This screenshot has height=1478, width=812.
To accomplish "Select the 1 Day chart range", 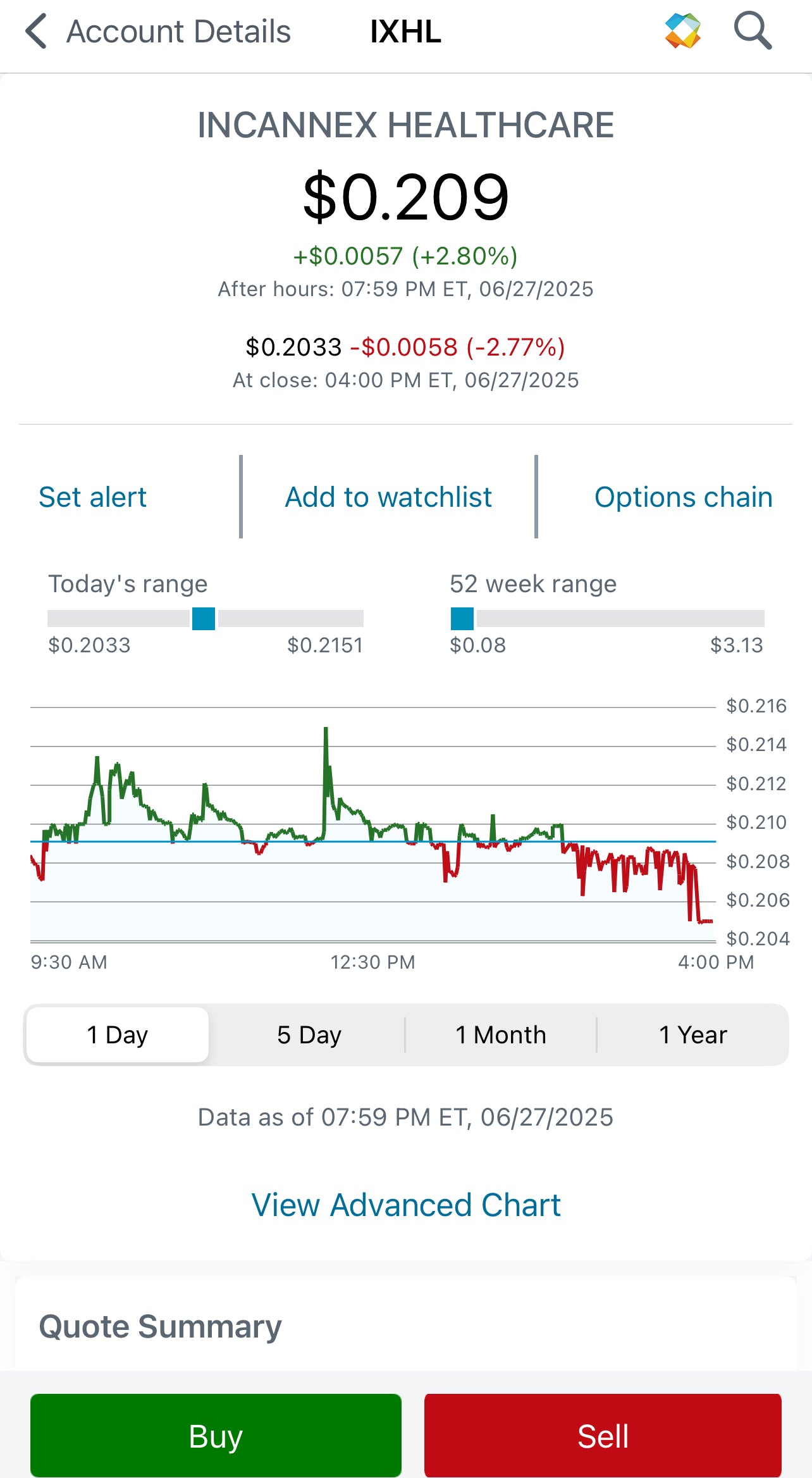I will pyautogui.click(x=118, y=1035).
